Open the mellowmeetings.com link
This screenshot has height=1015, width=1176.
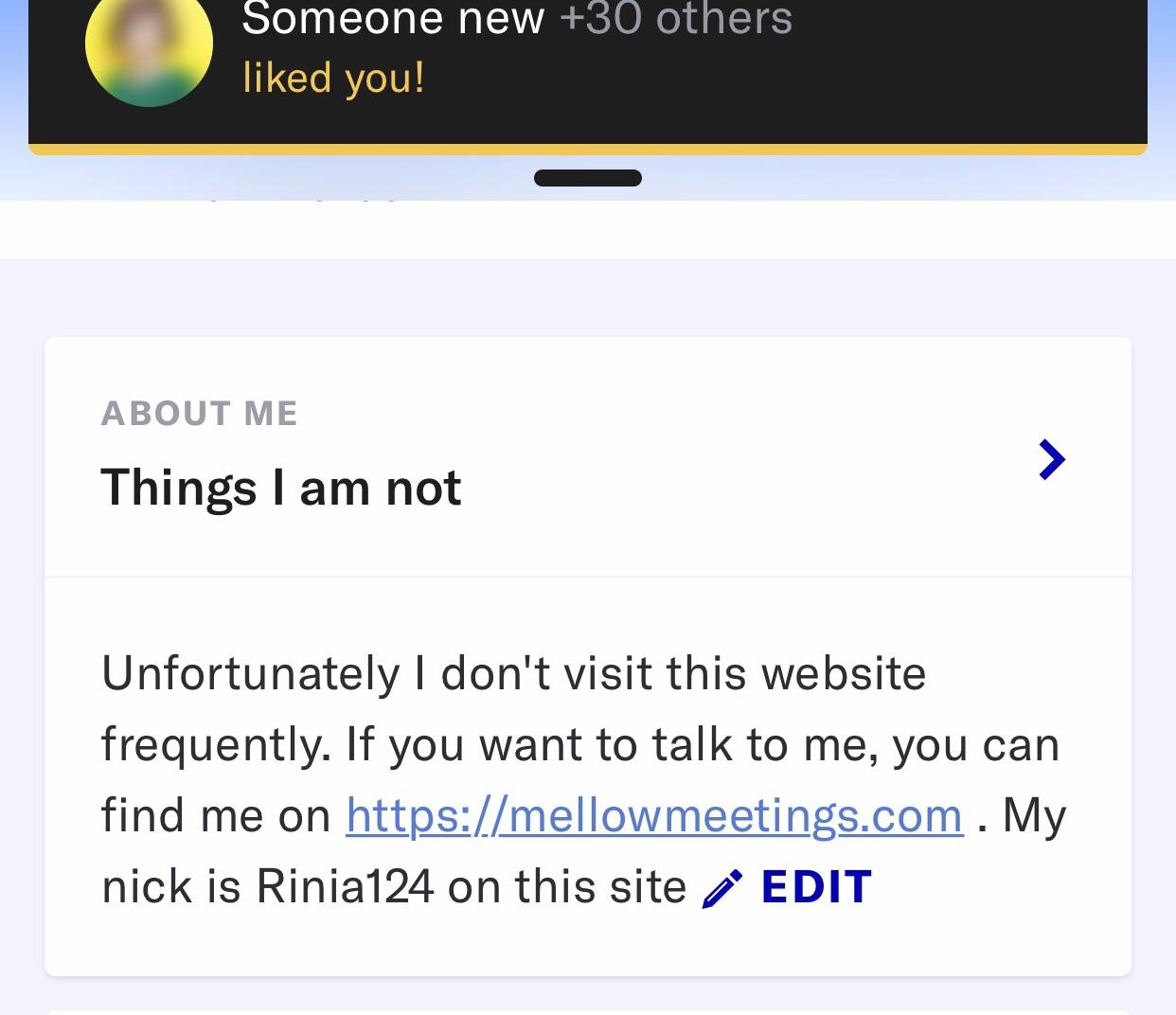pos(654,815)
